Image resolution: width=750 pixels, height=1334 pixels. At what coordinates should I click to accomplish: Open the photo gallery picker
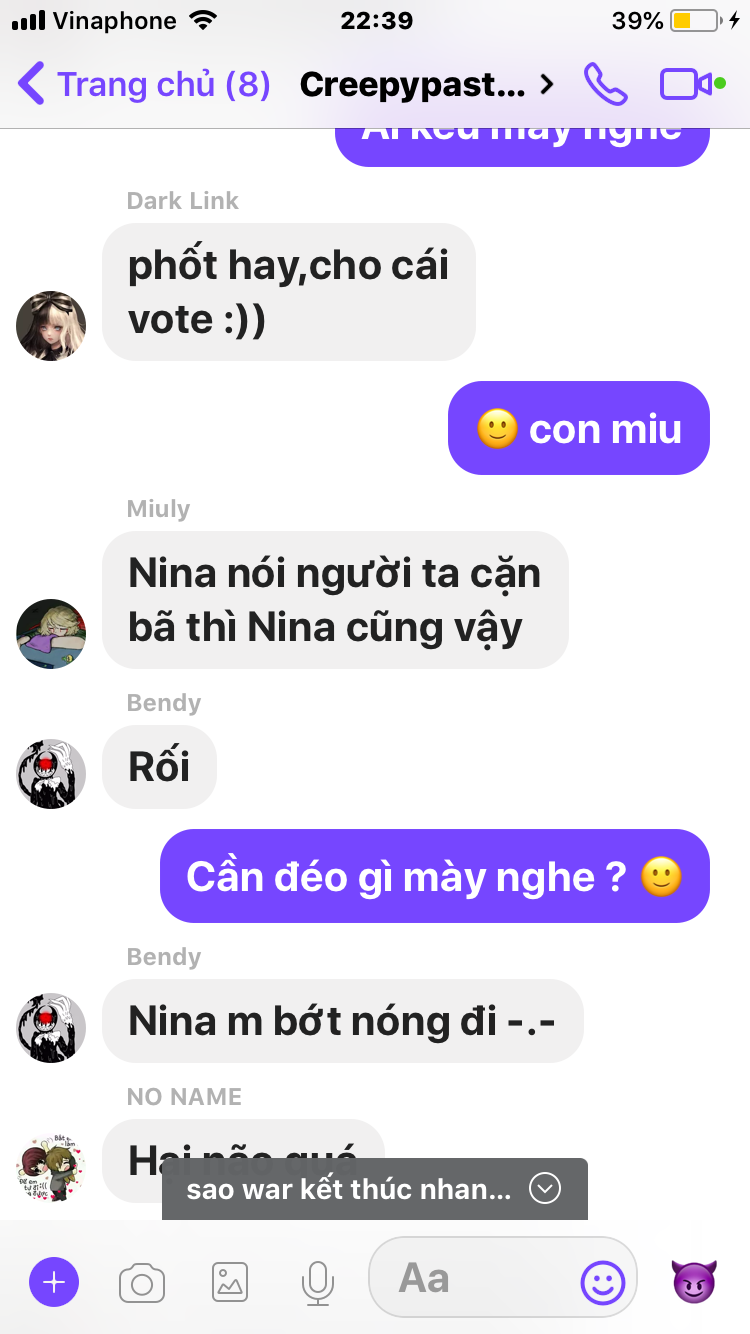pyautogui.click(x=230, y=1282)
